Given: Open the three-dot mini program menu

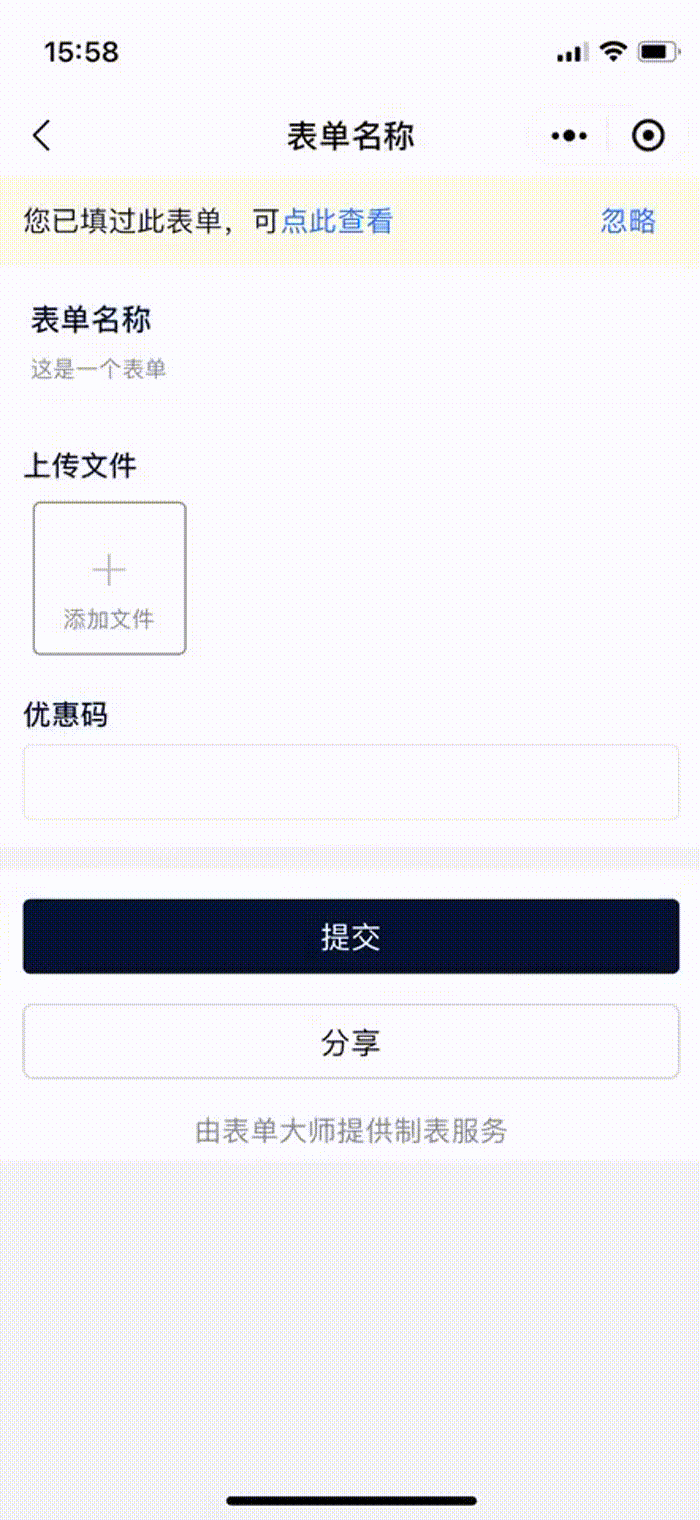Looking at the screenshot, I should 569,136.
